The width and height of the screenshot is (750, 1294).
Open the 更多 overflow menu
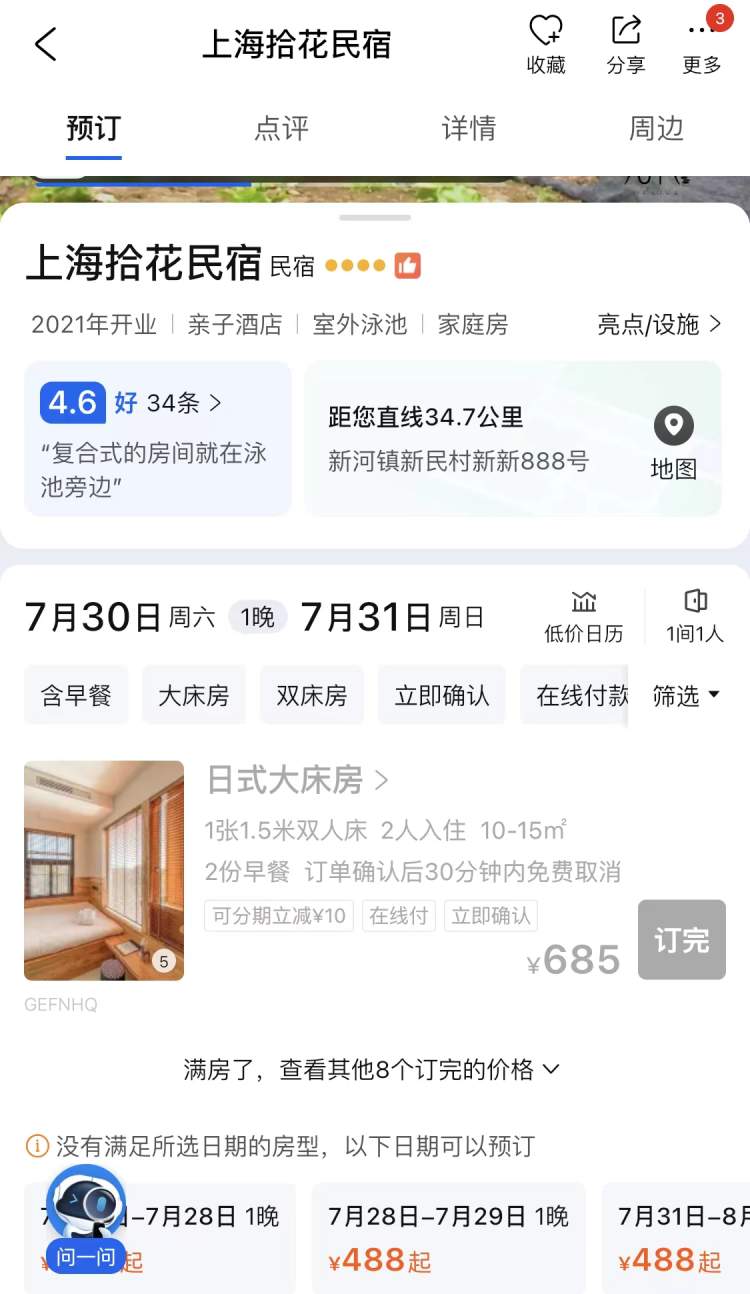pos(702,45)
